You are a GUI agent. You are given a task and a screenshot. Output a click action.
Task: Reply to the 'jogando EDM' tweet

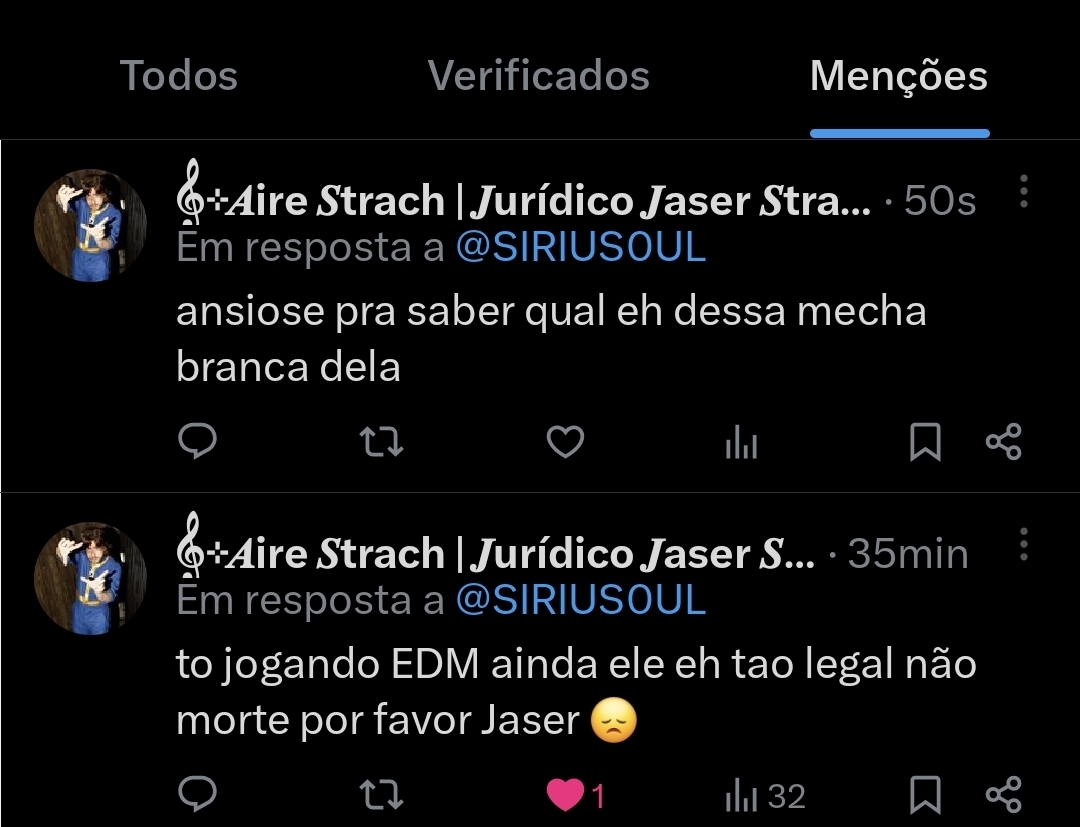198,795
